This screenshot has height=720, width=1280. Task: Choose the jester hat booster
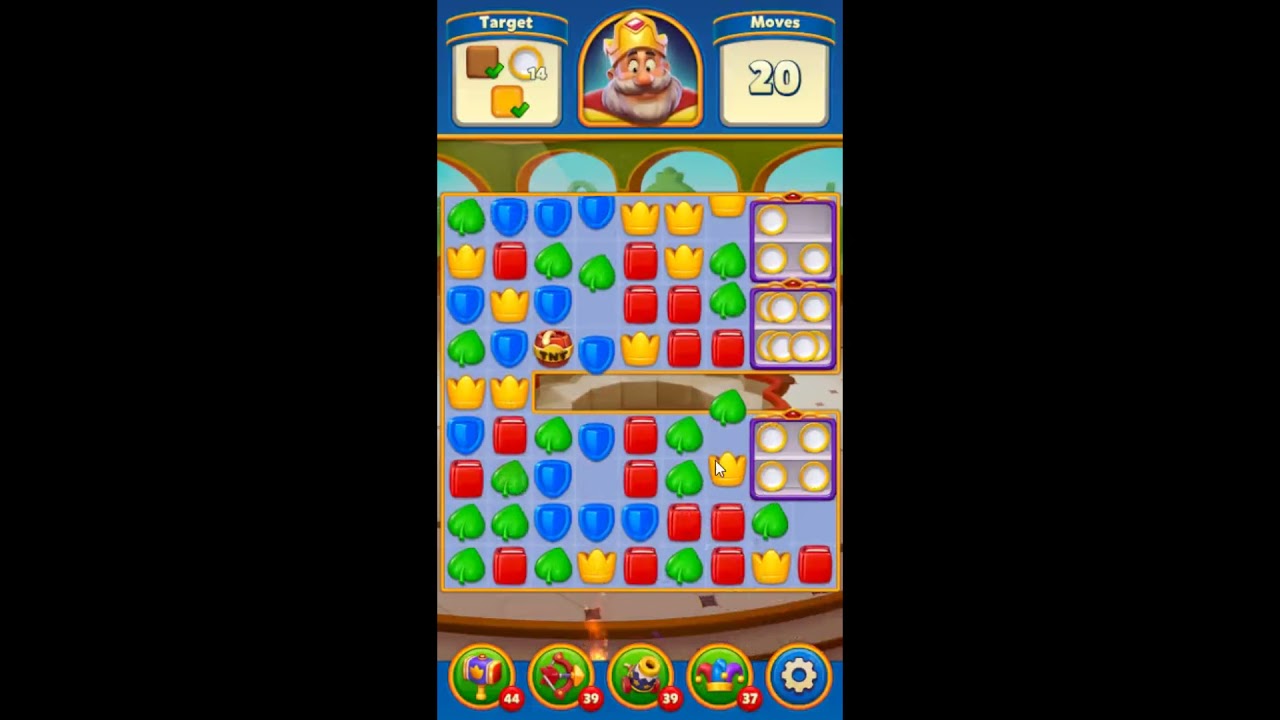click(x=719, y=675)
